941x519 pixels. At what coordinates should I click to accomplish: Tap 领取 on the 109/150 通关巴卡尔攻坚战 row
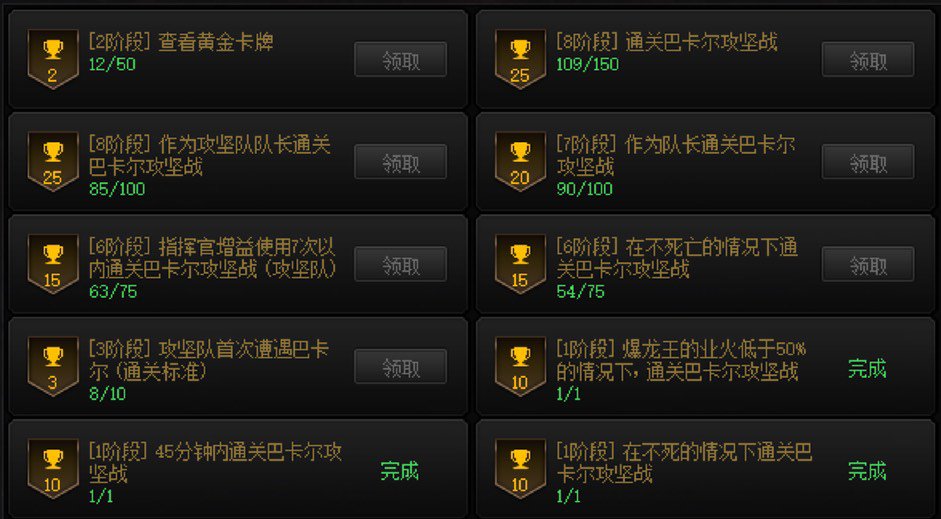point(867,60)
